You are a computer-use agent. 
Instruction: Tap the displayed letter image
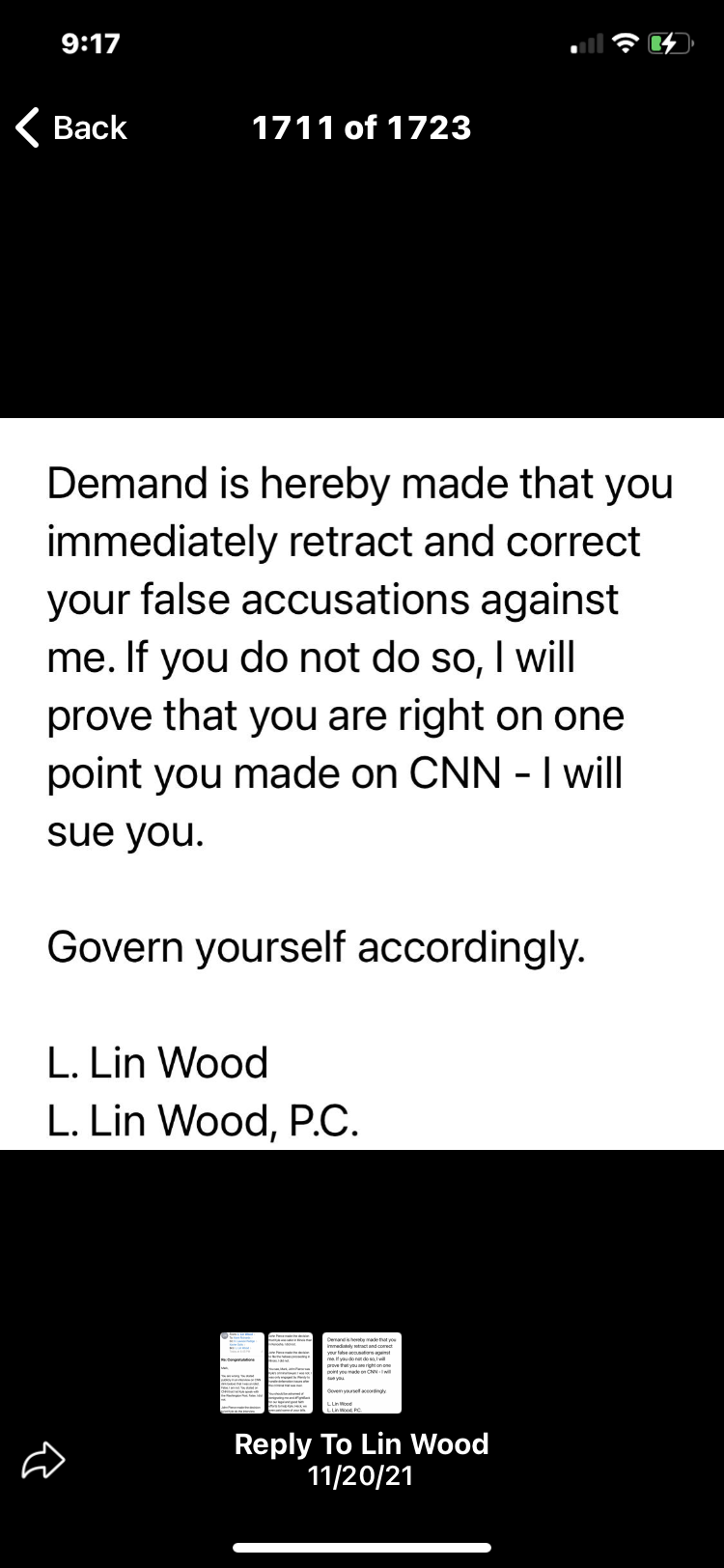(x=362, y=784)
